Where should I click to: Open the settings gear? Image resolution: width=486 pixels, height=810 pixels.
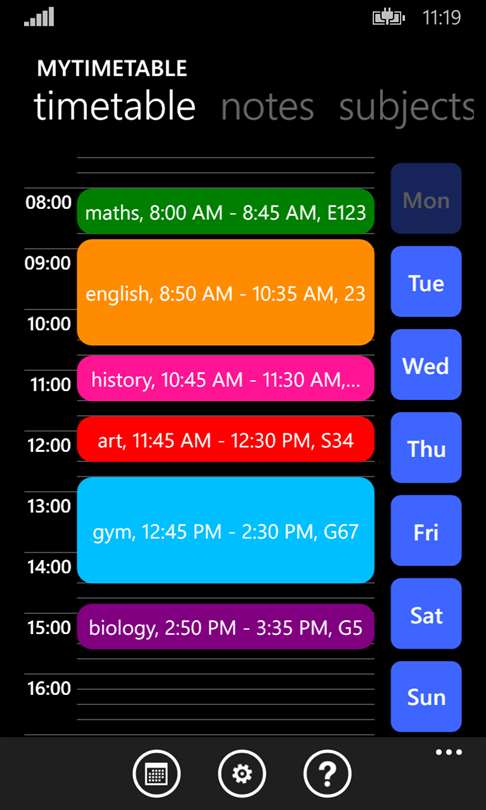(242, 774)
